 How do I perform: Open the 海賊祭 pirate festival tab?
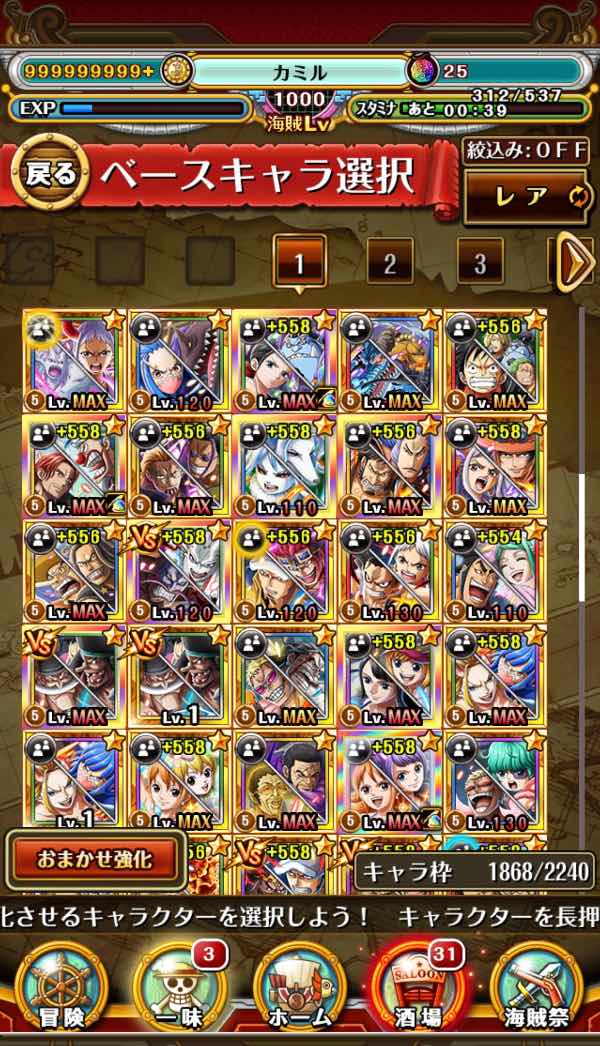(x=537, y=986)
